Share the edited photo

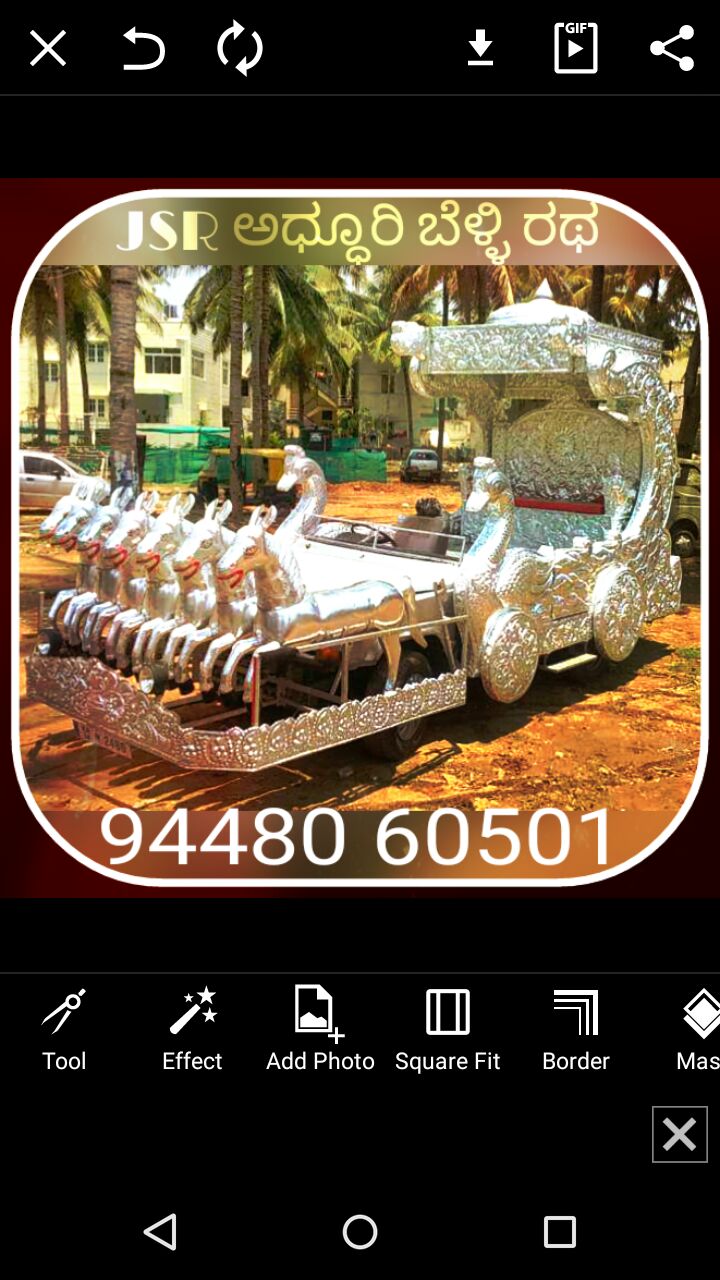[672, 48]
